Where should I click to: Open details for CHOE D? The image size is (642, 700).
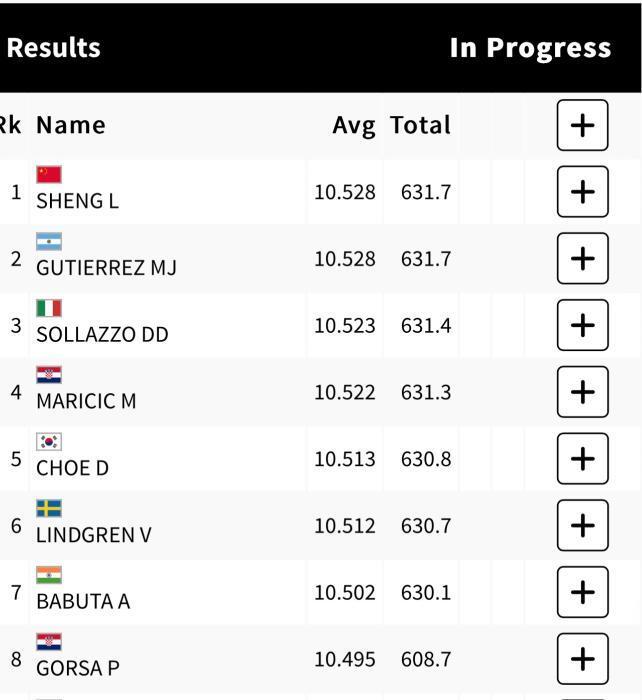coord(582,459)
